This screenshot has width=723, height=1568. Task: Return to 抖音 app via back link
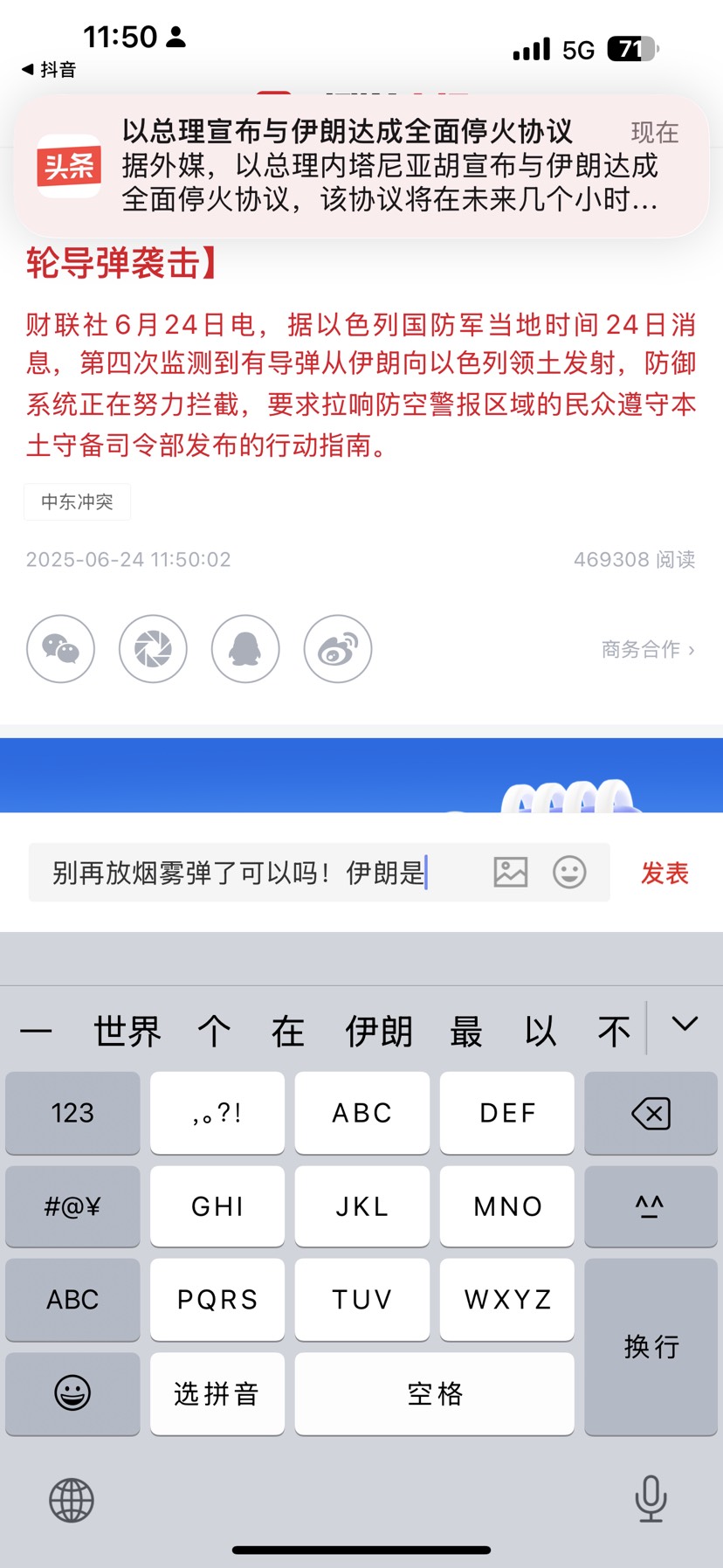pos(49,70)
